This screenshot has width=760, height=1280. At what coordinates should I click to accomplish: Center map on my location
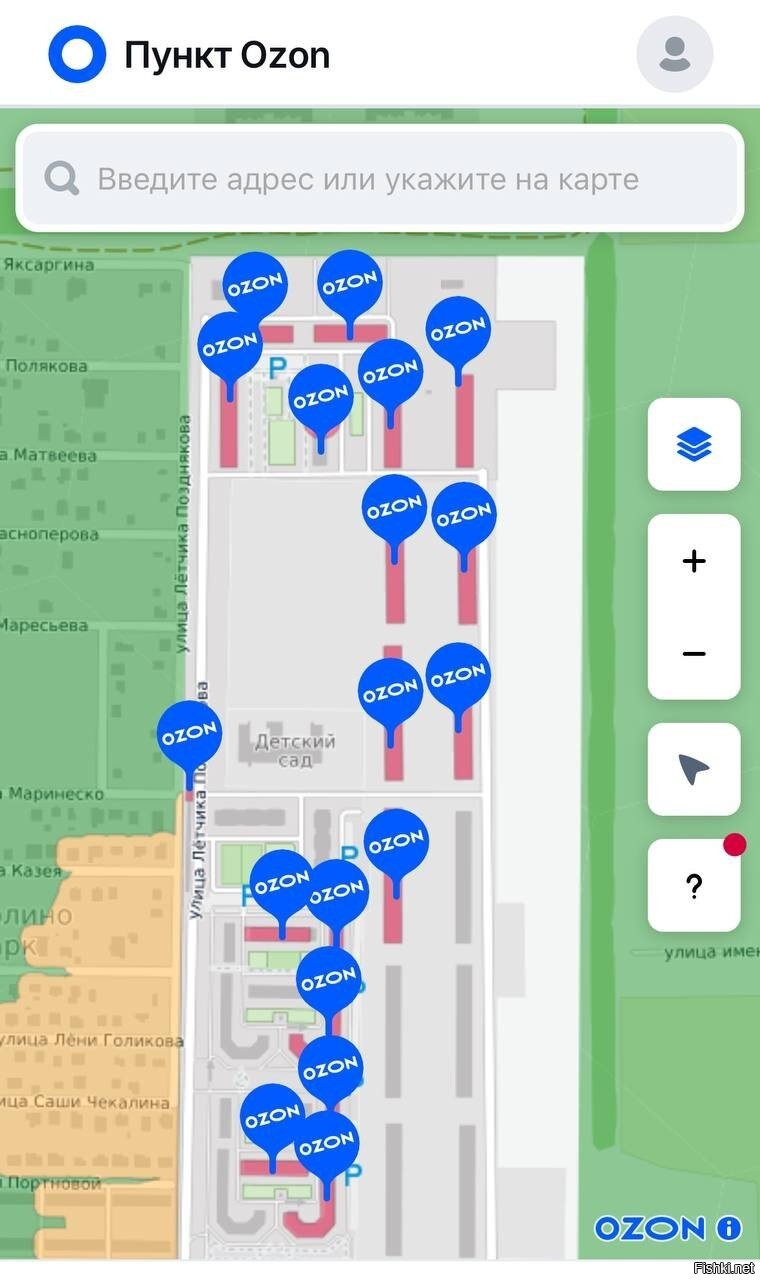[x=694, y=770]
